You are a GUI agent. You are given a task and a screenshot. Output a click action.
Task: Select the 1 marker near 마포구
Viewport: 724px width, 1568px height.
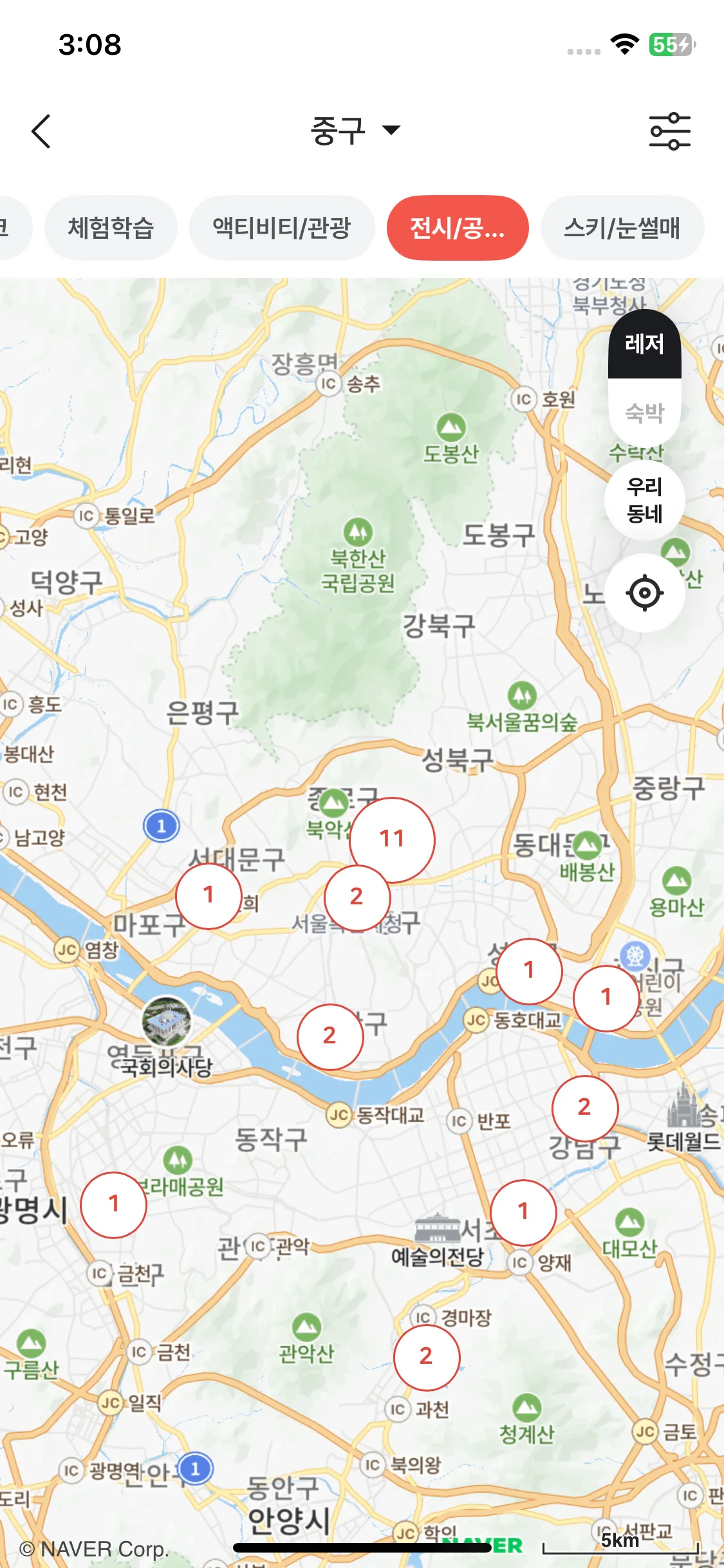pos(208,895)
